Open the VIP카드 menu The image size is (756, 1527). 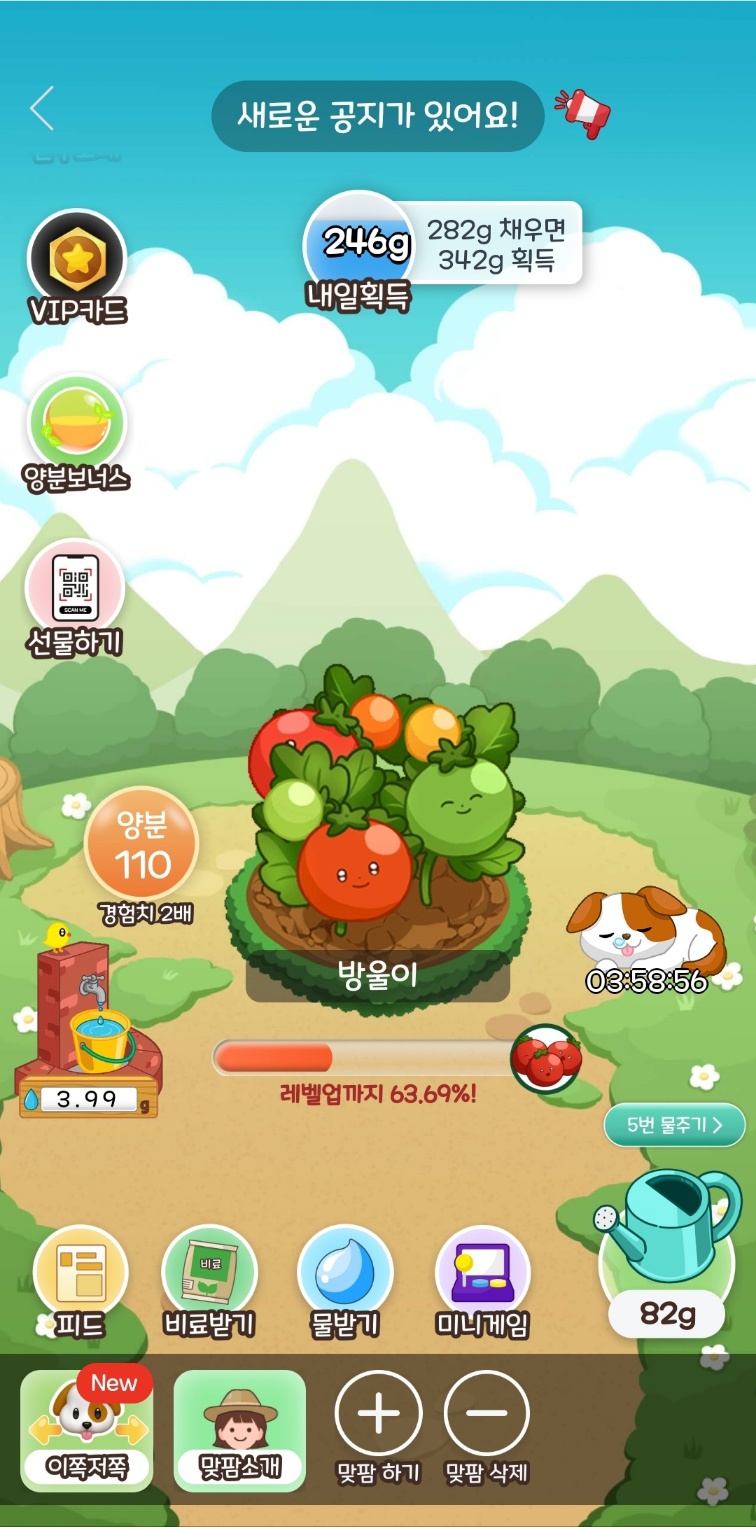(x=77, y=260)
